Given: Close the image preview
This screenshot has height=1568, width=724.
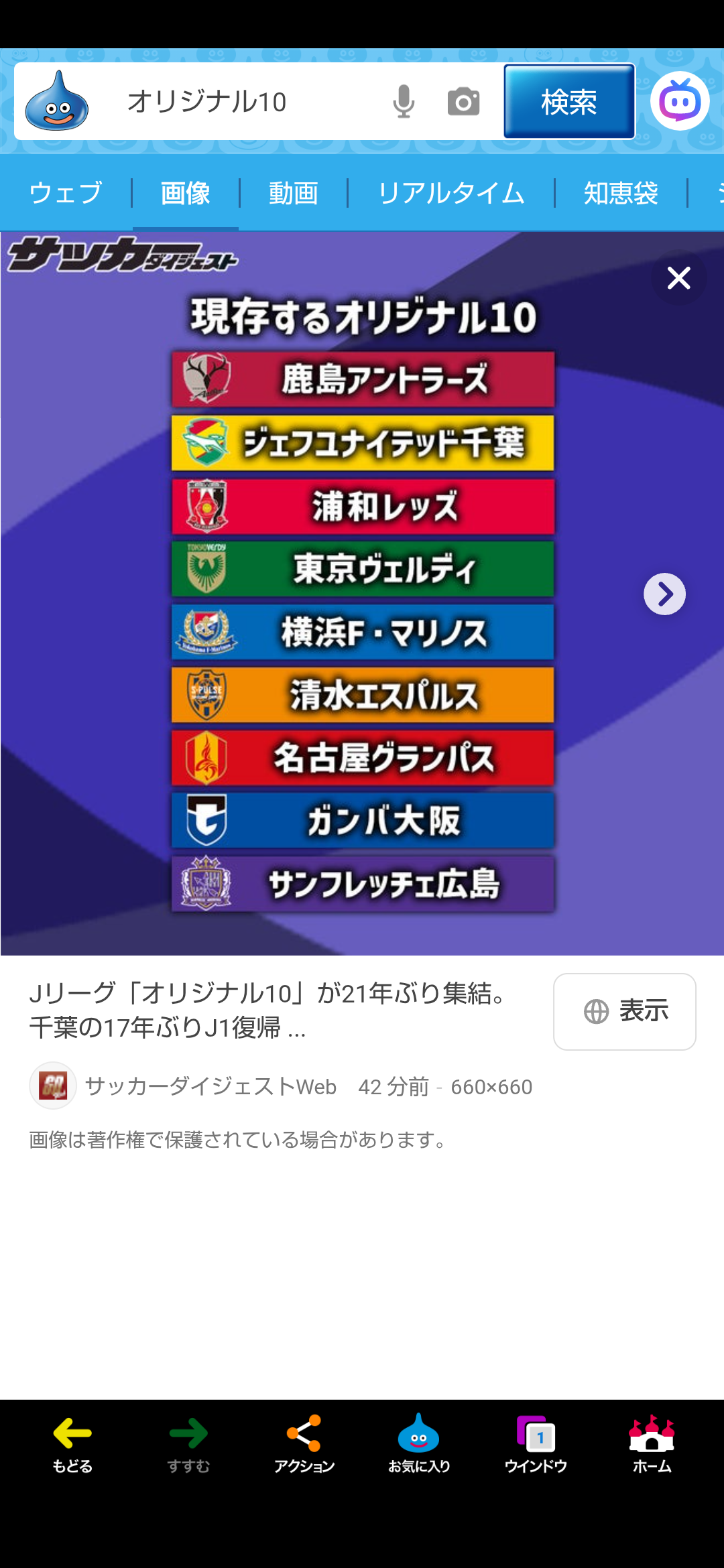Looking at the screenshot, I should coord(678,277).
